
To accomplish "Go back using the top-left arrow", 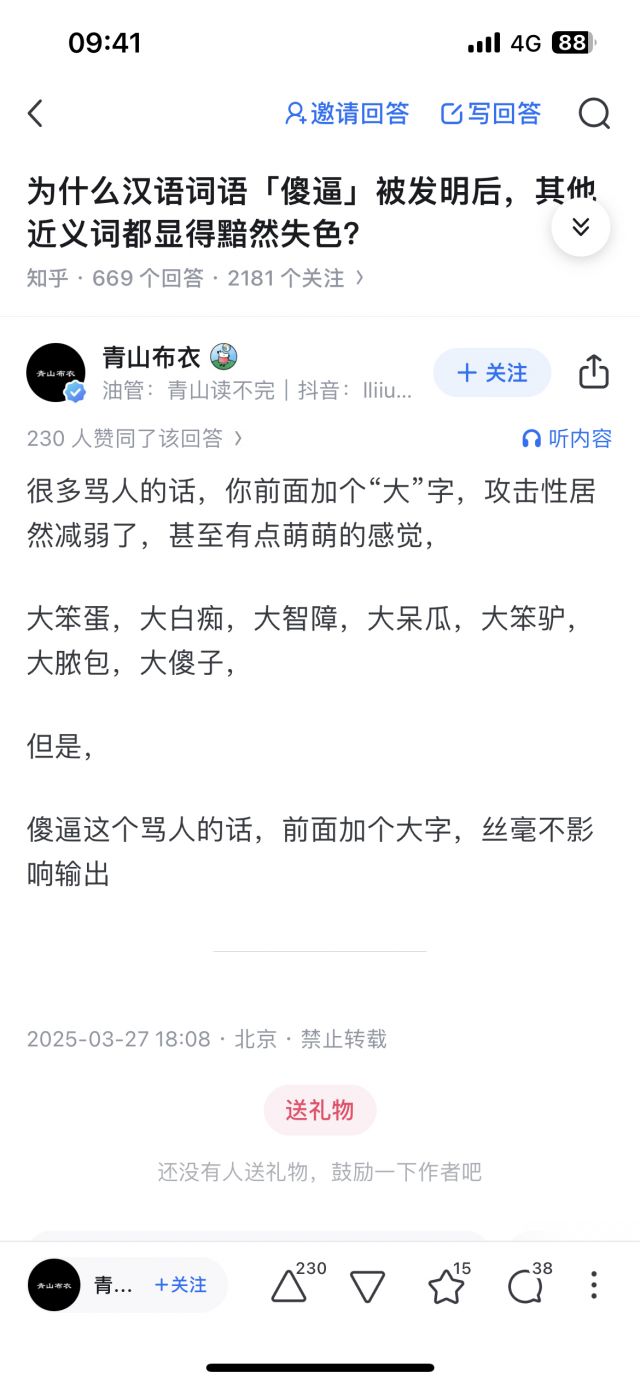I will pyautogui.click(x=35, y=114).
